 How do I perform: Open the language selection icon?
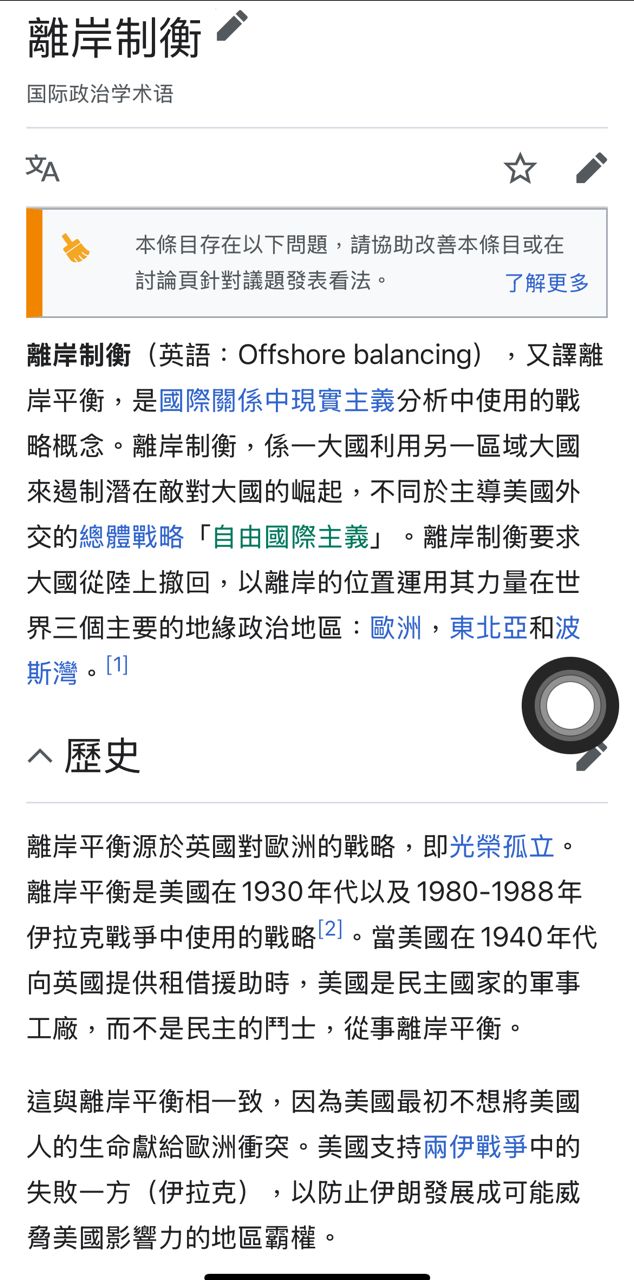42,168
